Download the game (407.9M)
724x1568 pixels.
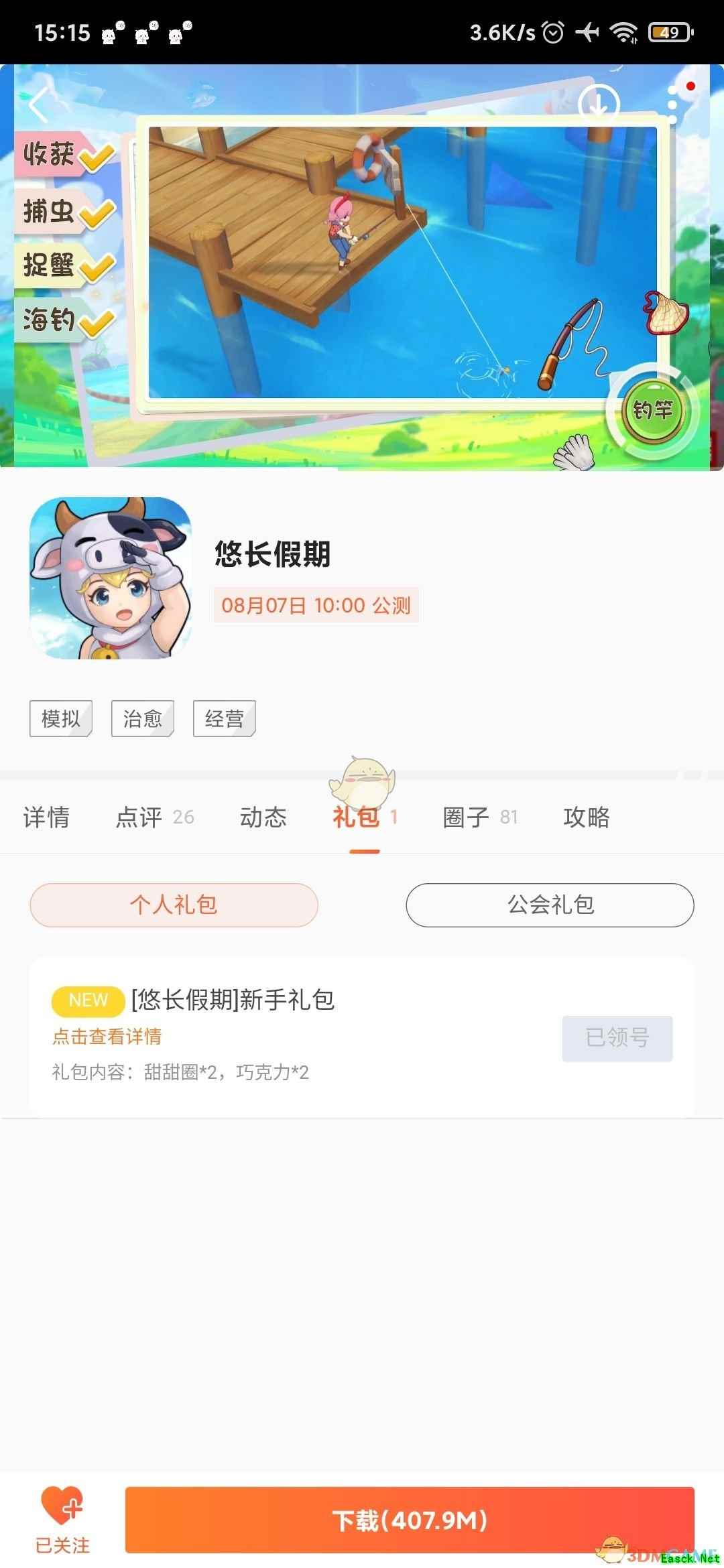(410, 1520)
